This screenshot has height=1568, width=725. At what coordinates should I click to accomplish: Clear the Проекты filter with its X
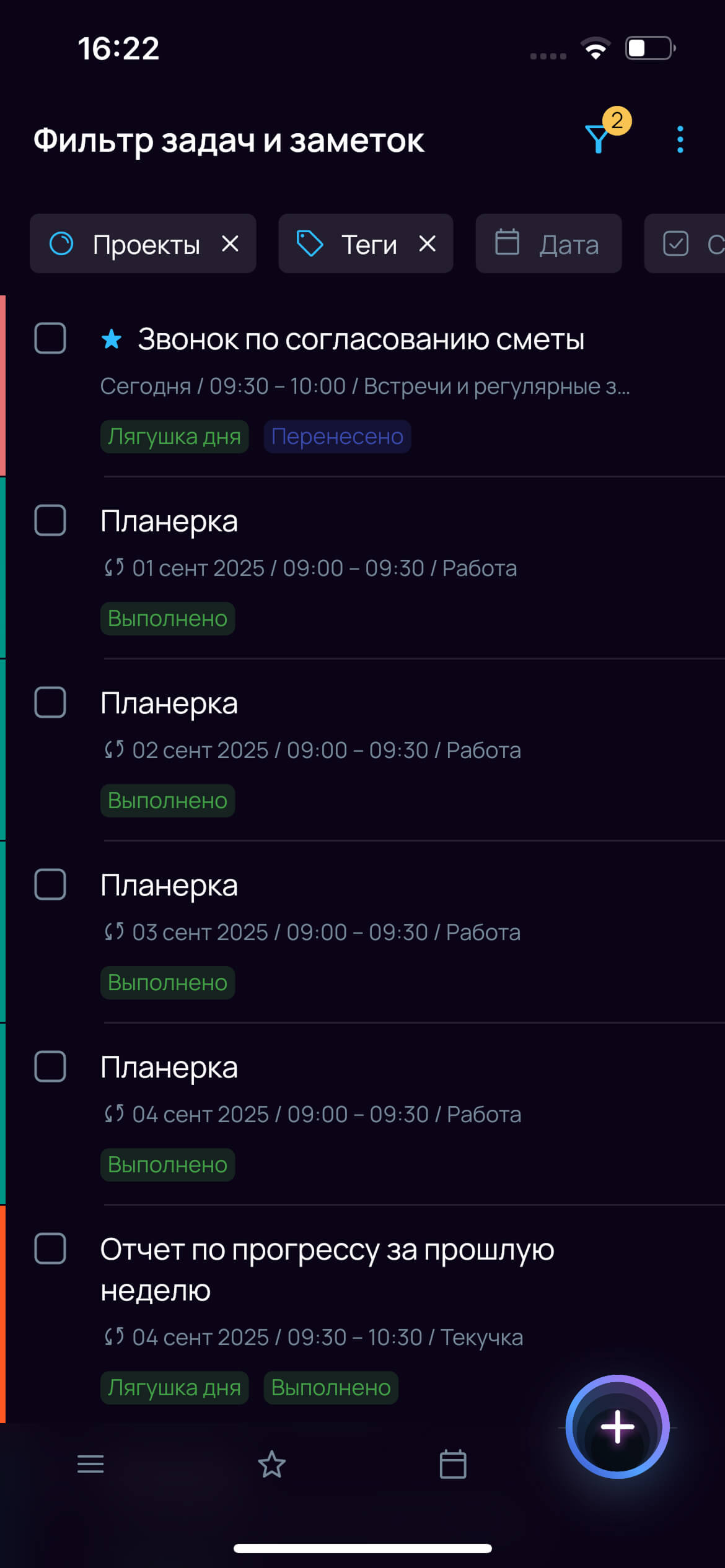[x=231, y=244]
